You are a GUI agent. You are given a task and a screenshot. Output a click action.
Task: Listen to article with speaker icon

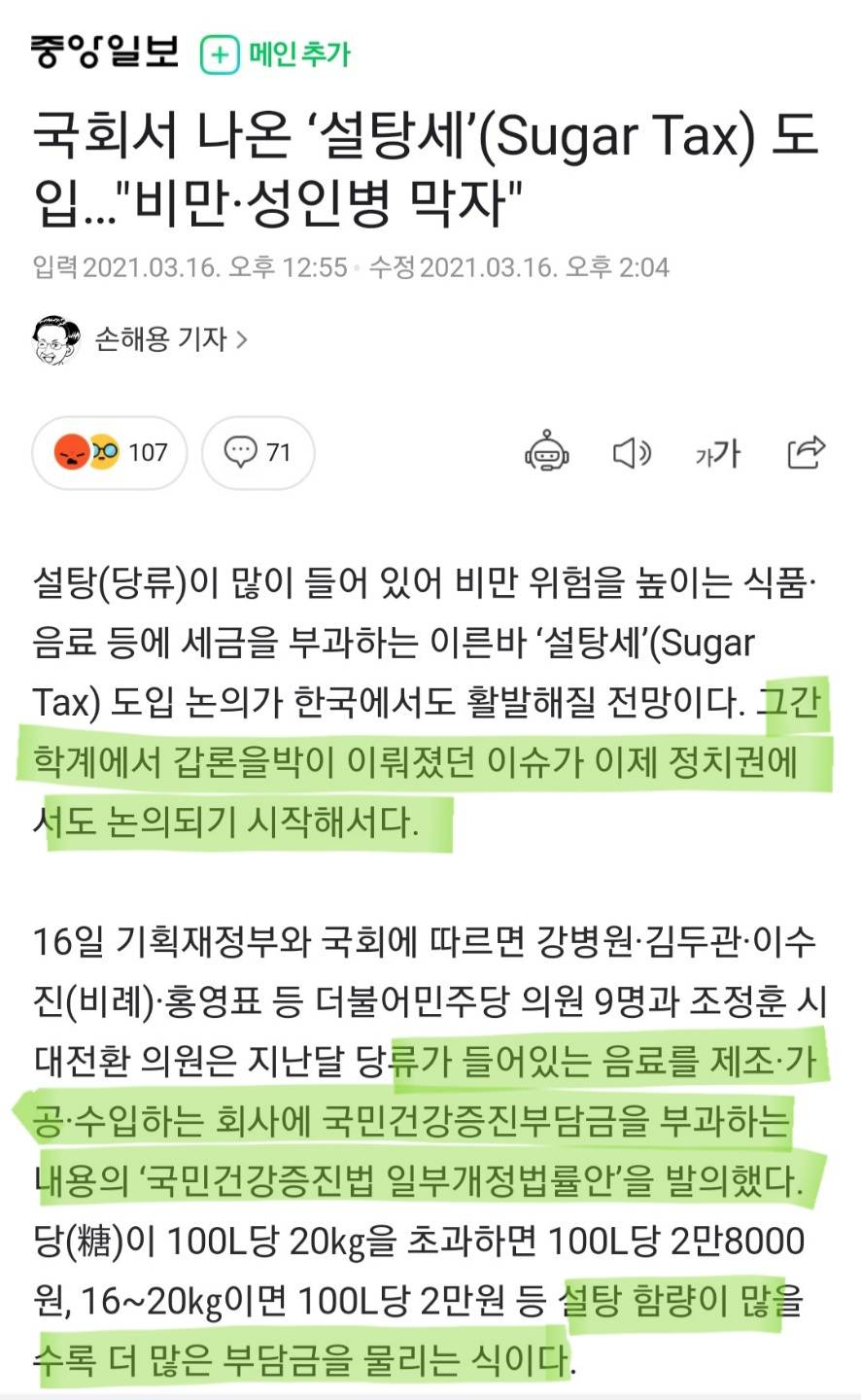631,452
